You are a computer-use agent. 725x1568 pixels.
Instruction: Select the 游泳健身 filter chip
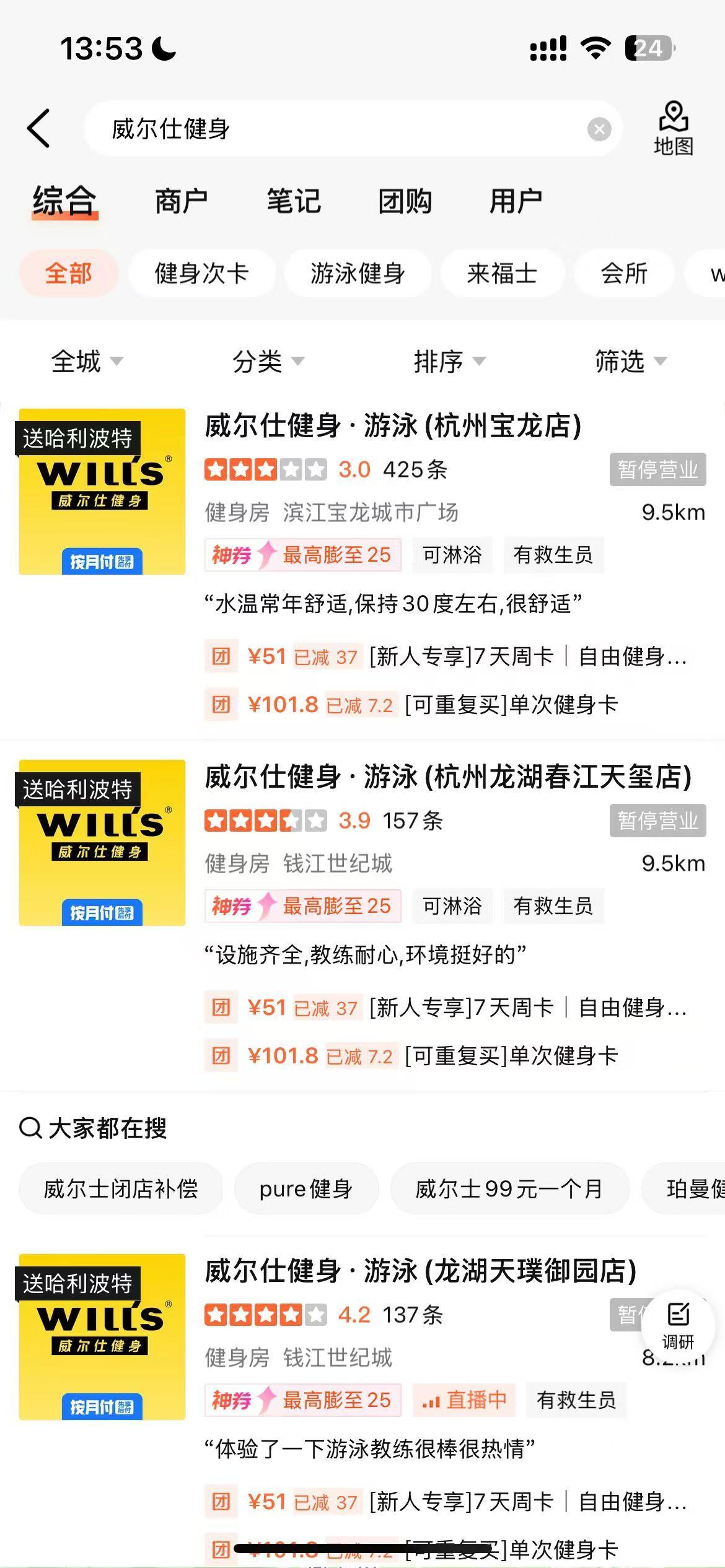(x=358, y=273)
